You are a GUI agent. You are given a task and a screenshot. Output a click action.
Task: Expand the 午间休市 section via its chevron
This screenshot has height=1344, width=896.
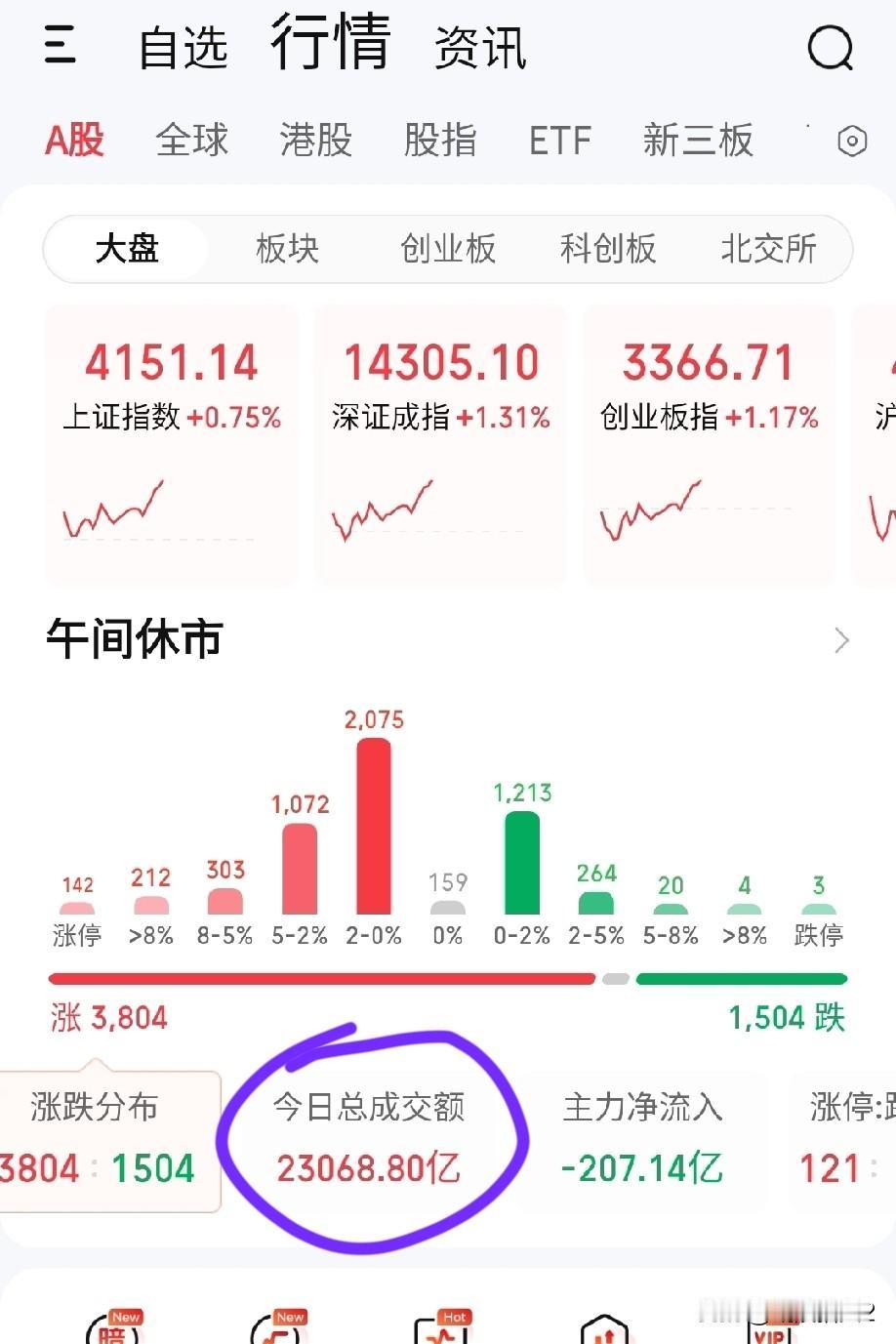tap(840, 640)
